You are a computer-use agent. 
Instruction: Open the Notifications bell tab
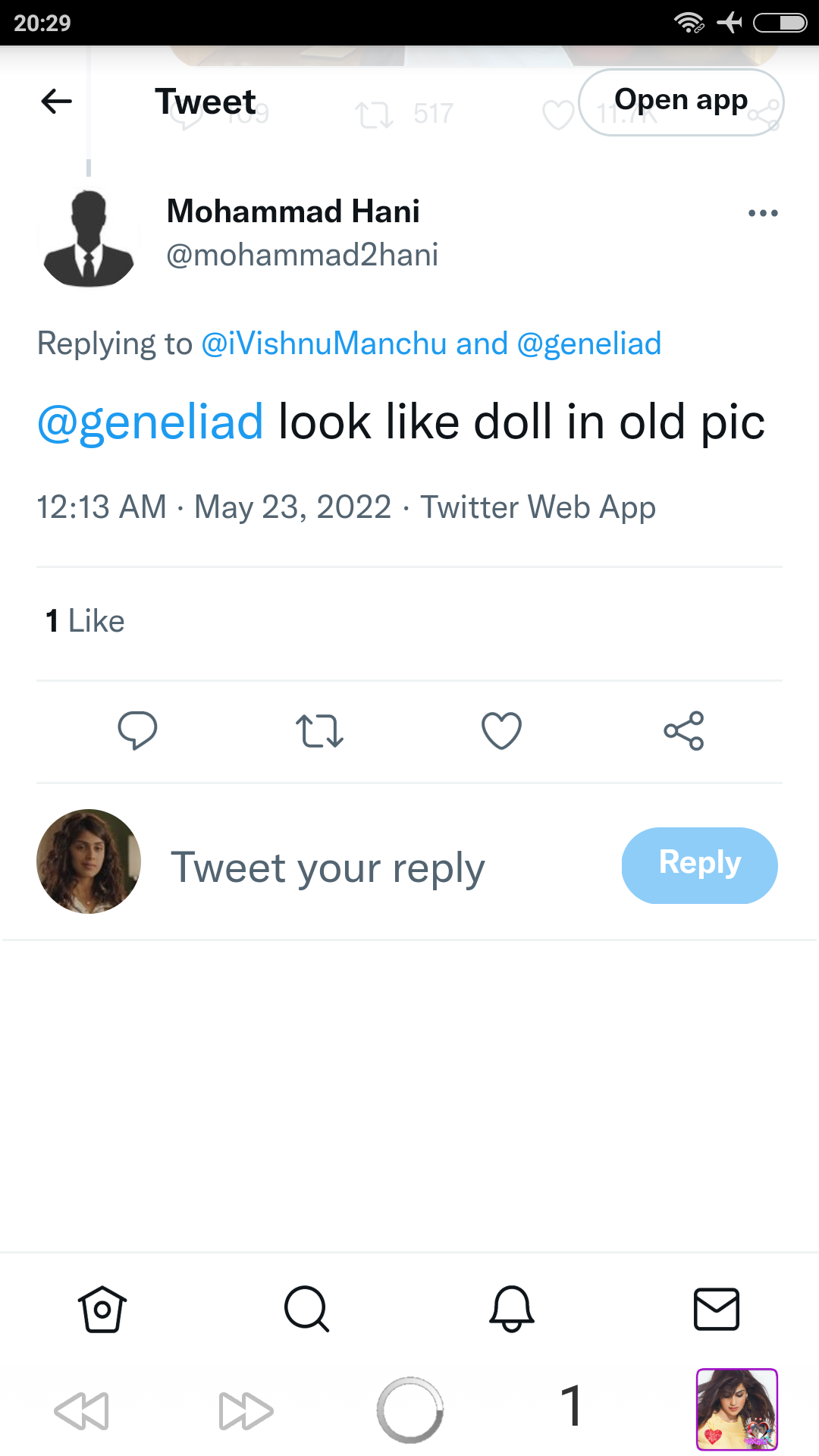[x=512, y=1309]
